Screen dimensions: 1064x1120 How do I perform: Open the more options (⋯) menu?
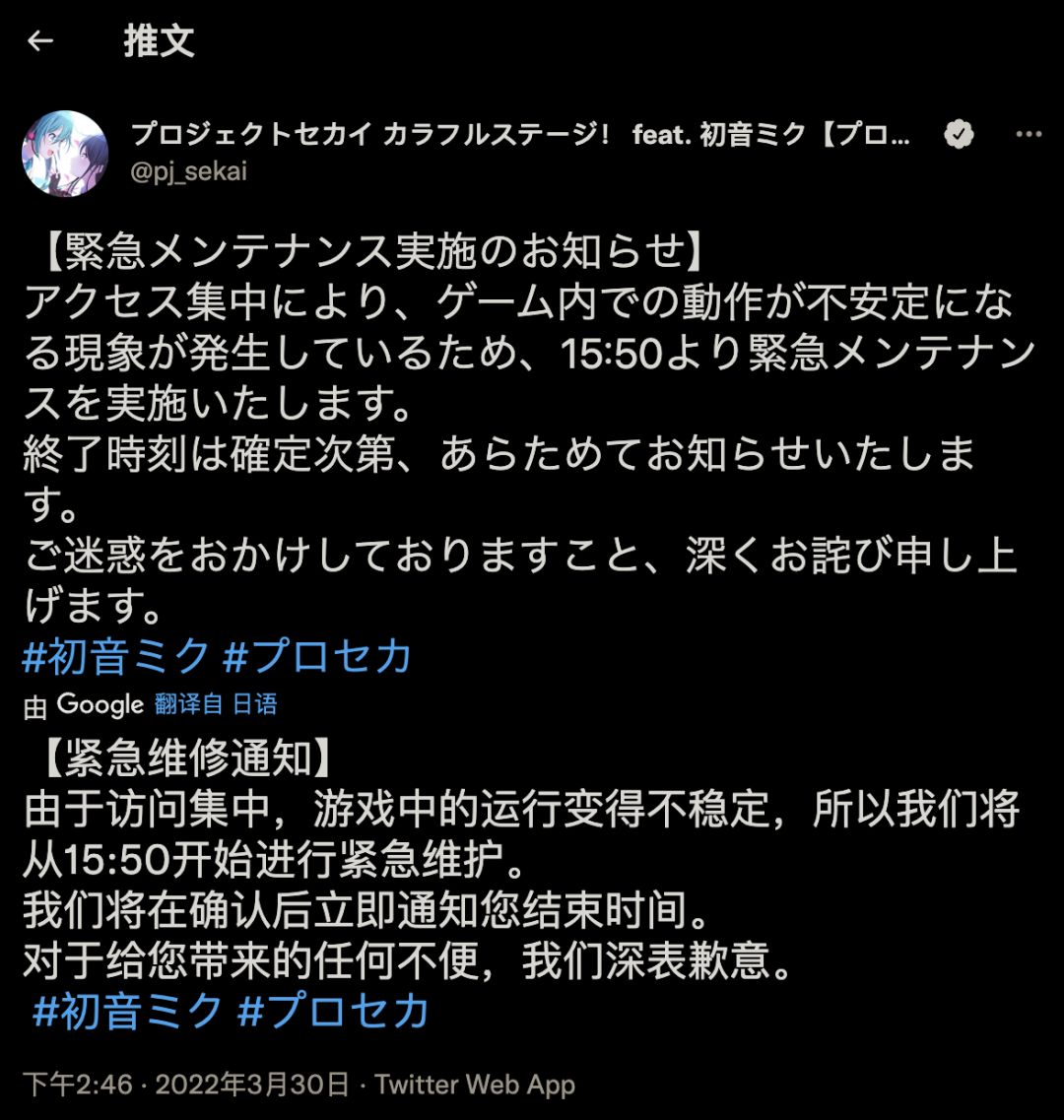pos(1030,135)
